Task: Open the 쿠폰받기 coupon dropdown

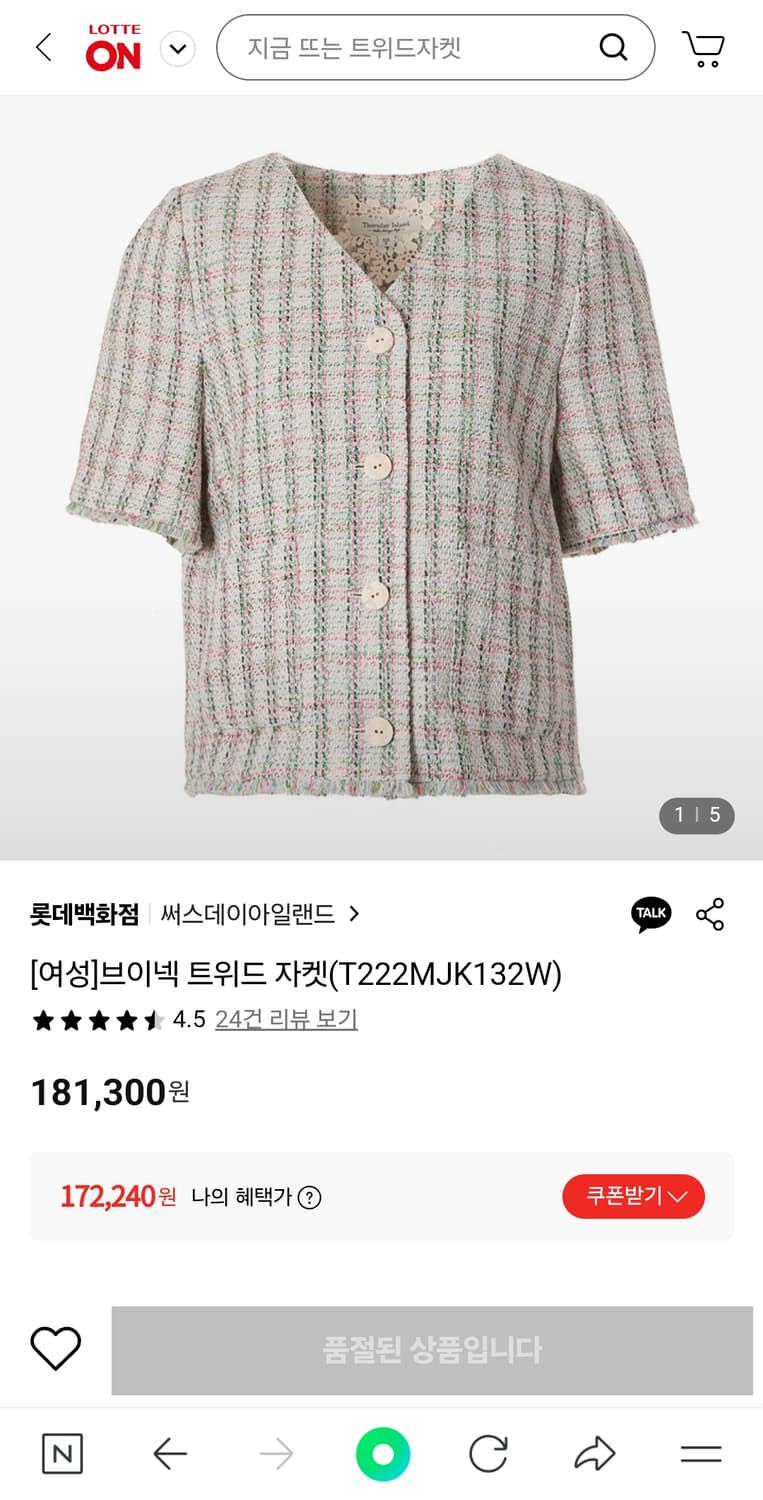Action: point(633,1196)
